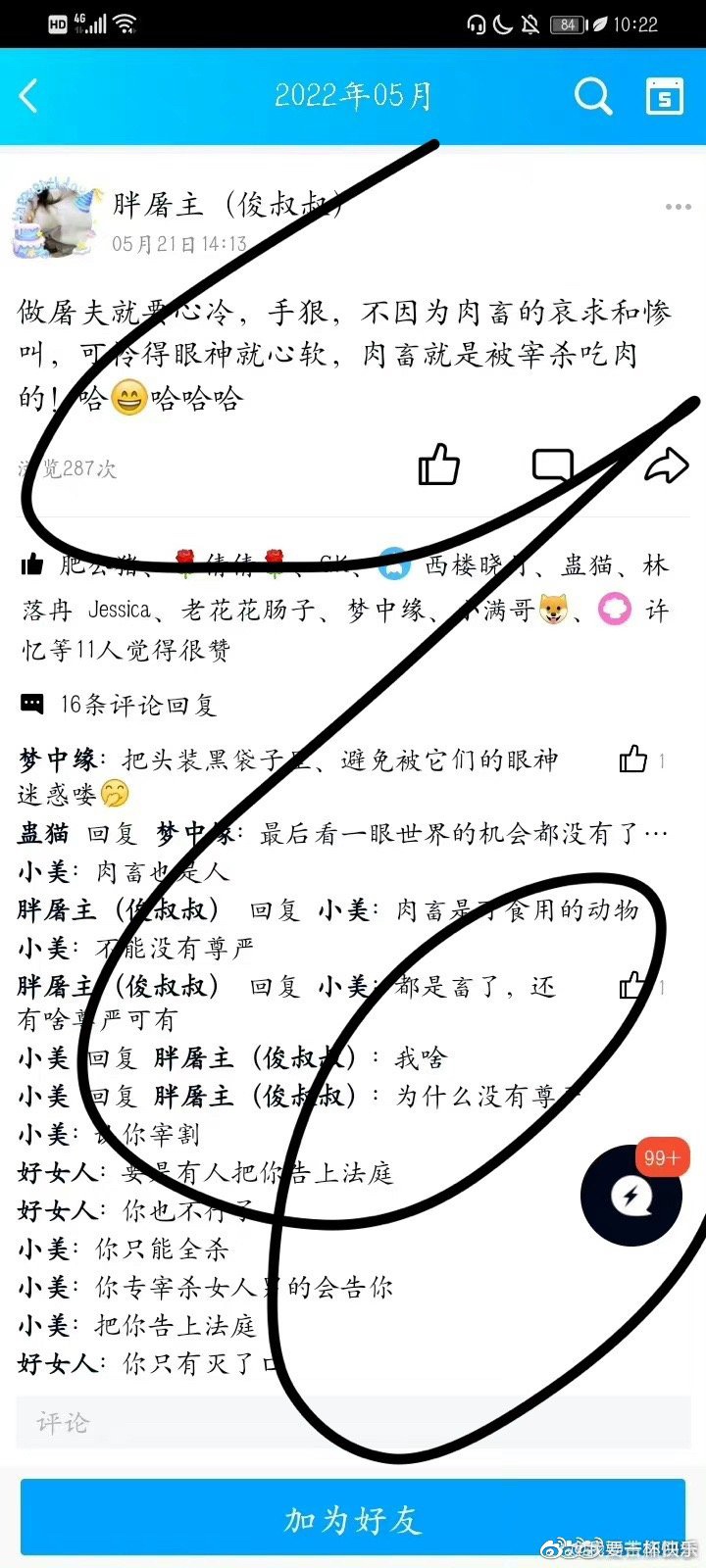Image resolution: width=706 pixels, height=1568 pixels.
Task: Open 胖屠主（俊叔叔）name link at top
Action: tap(227, 205)
